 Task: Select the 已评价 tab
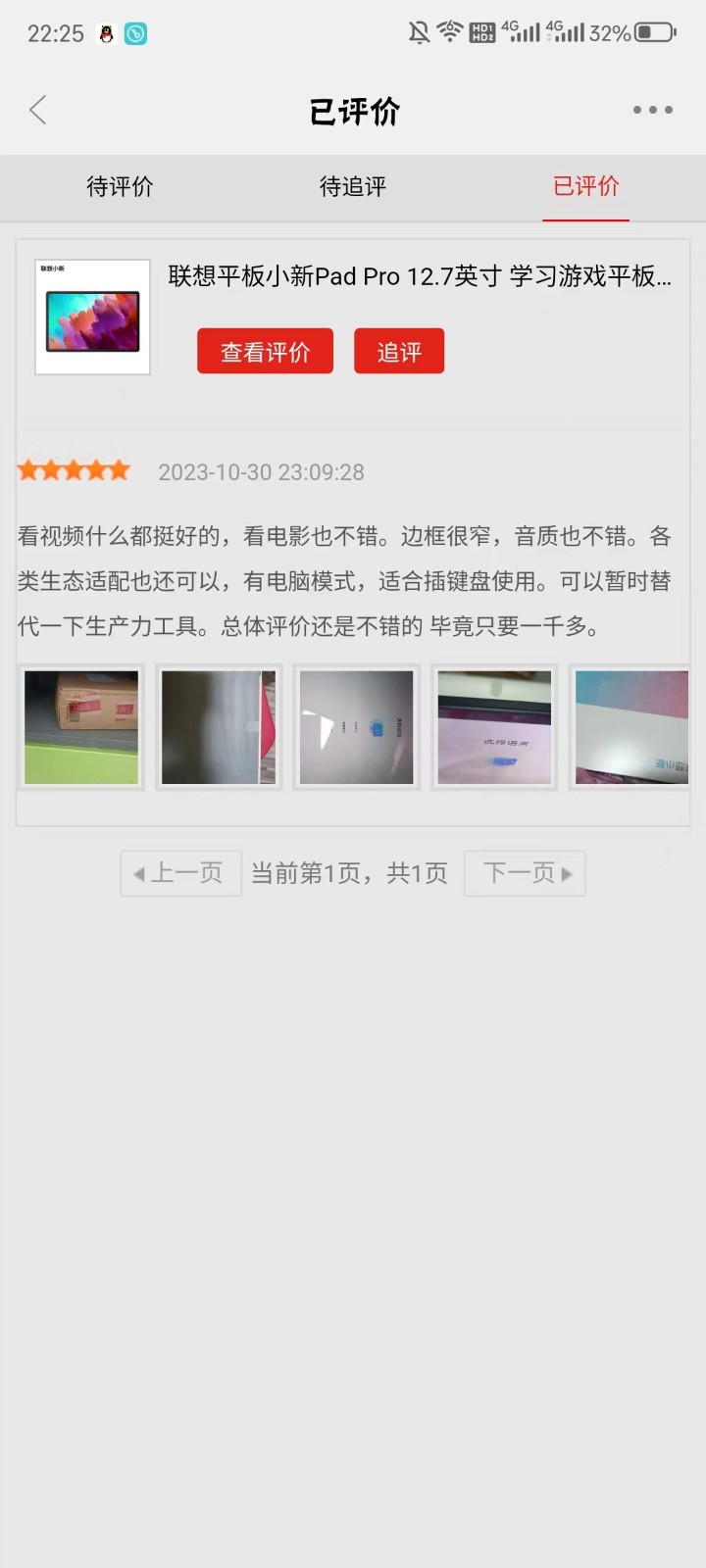pyautogui.click(x=585, y=186)
